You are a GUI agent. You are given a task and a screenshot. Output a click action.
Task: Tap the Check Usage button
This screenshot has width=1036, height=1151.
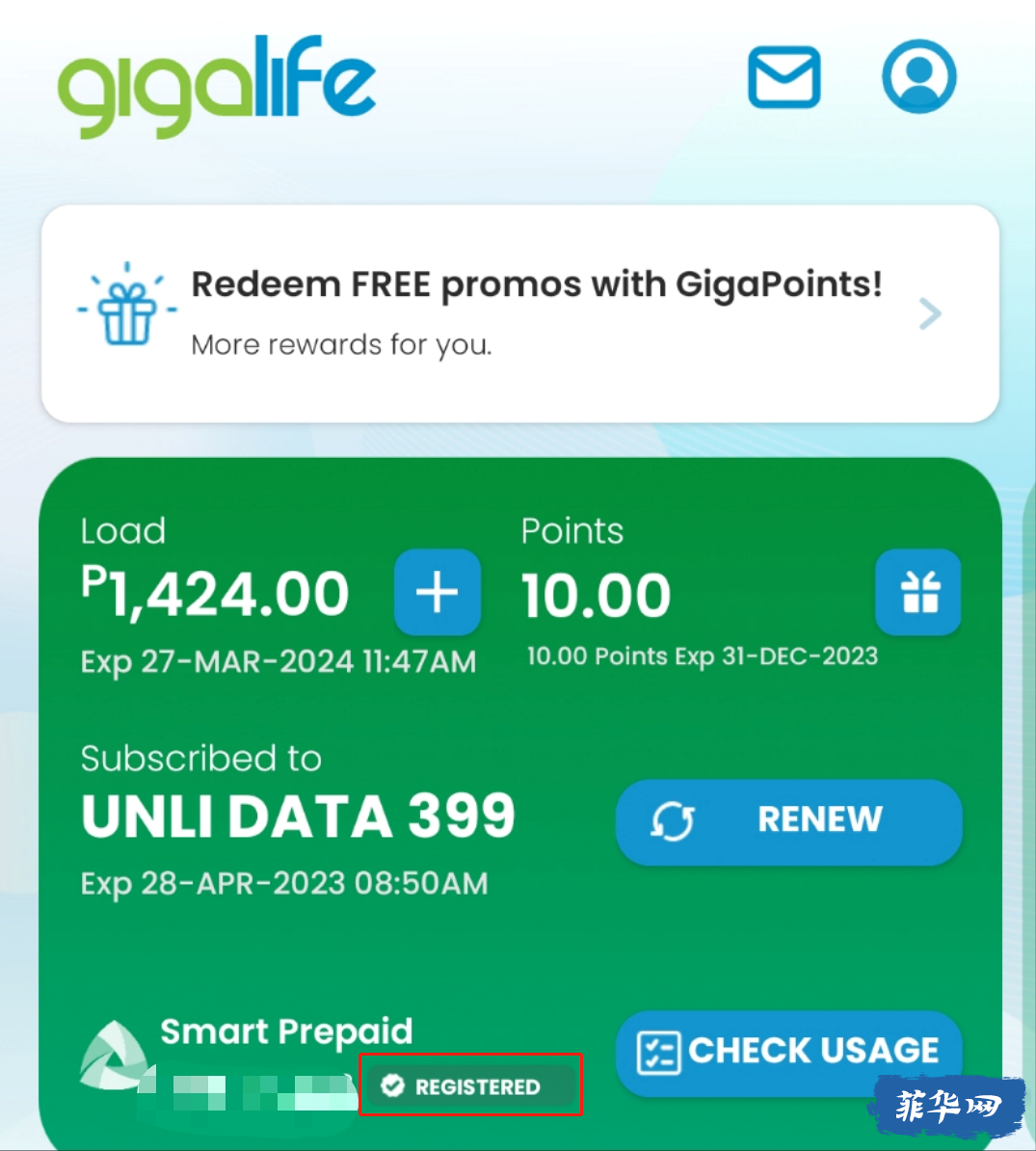tap(788, 1051)
